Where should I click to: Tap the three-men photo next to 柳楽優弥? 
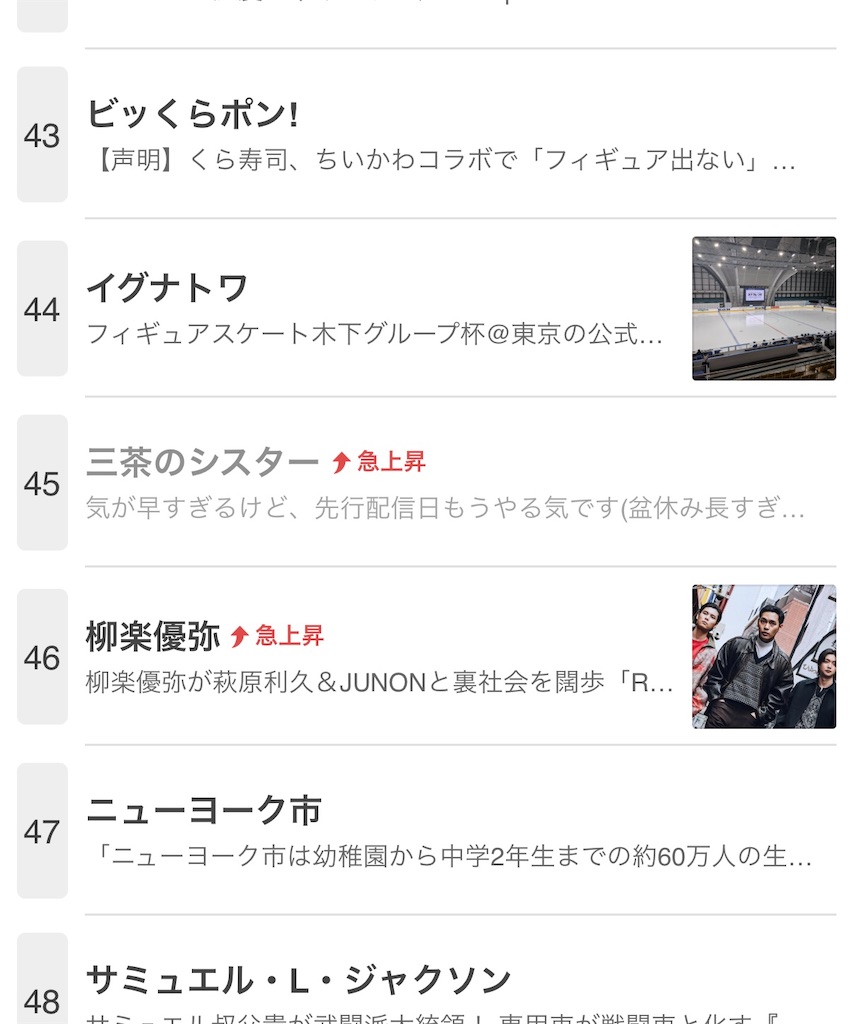[764, 656]
